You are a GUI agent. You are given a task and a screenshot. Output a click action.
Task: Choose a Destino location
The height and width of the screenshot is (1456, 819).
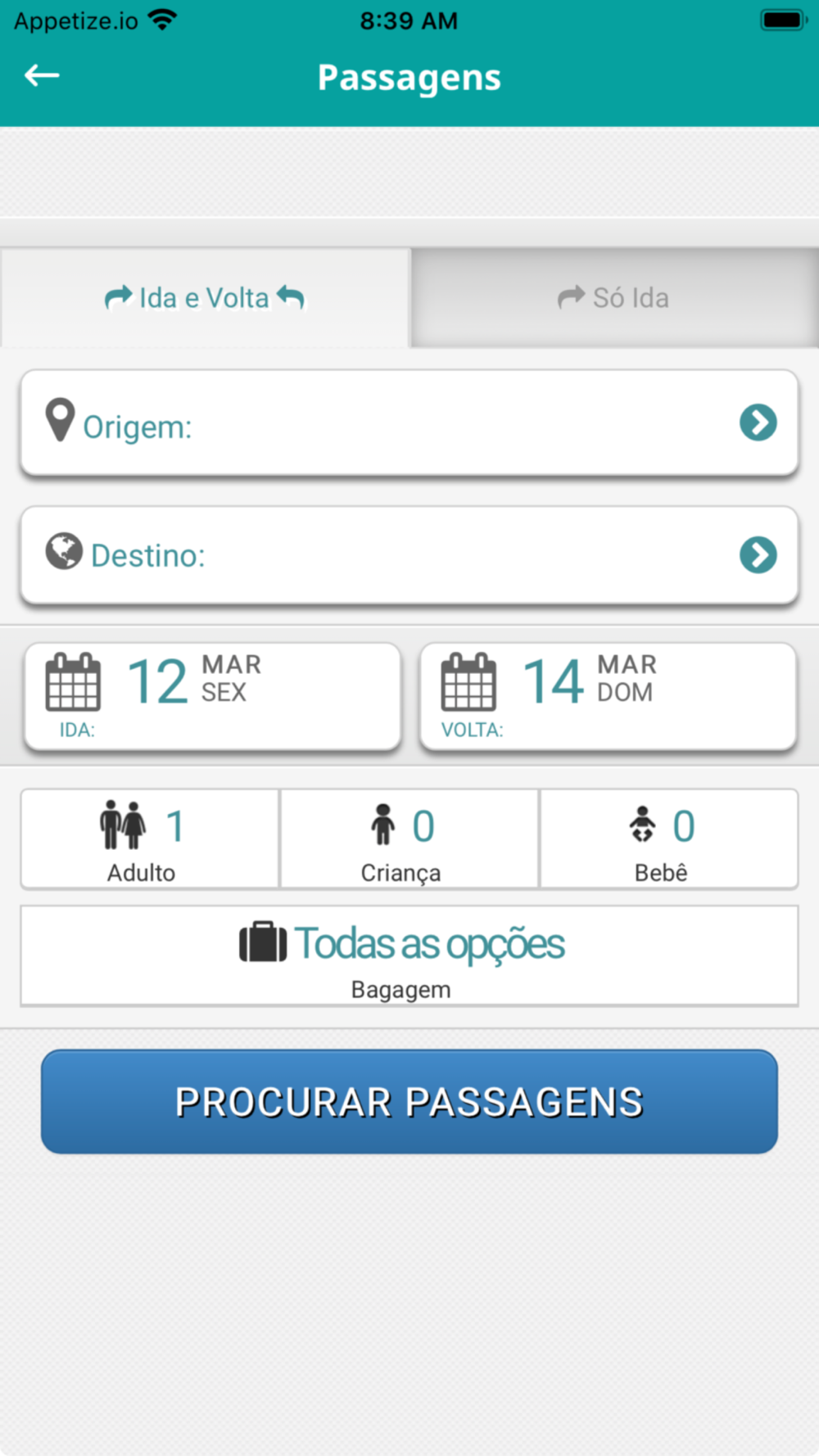coord(409,555)
